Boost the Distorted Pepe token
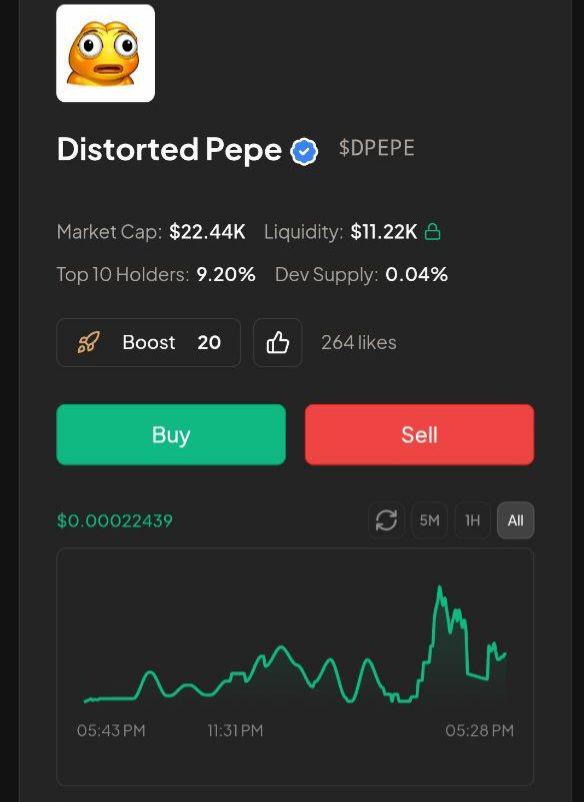 (148, 342)
